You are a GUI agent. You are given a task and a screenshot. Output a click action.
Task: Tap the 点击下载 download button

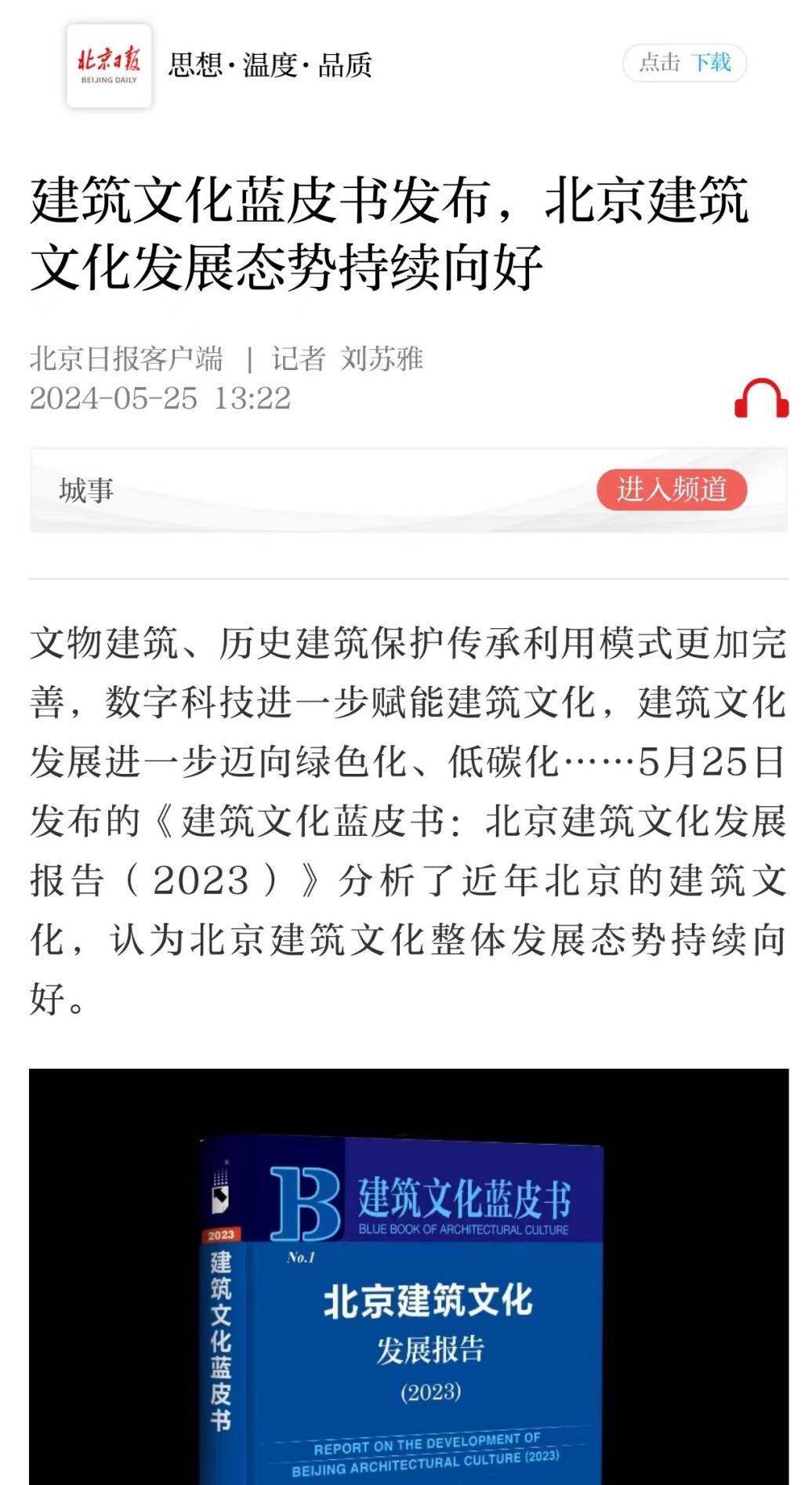click(684, 63)
